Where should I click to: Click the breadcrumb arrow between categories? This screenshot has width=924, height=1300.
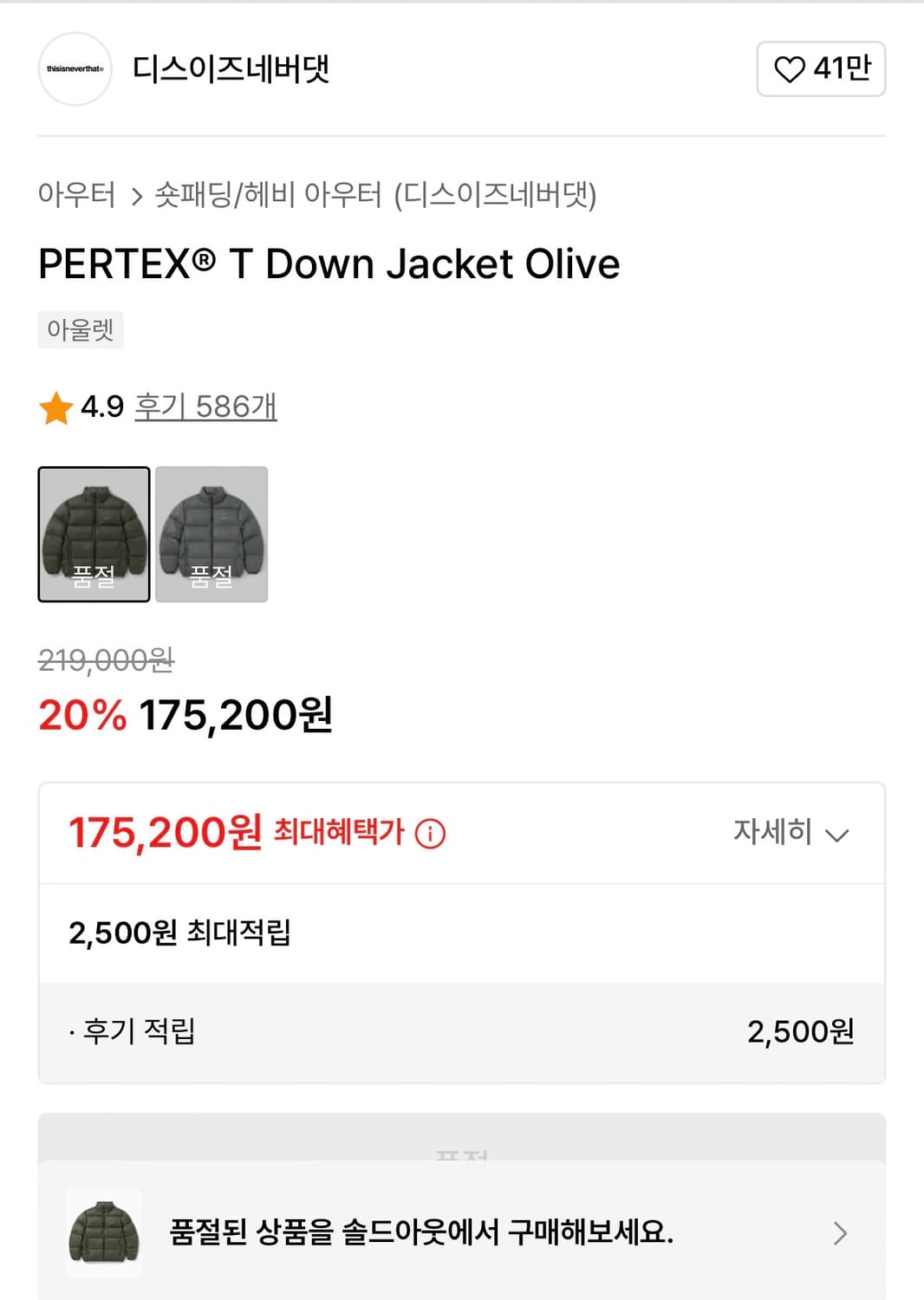point(137,196)
